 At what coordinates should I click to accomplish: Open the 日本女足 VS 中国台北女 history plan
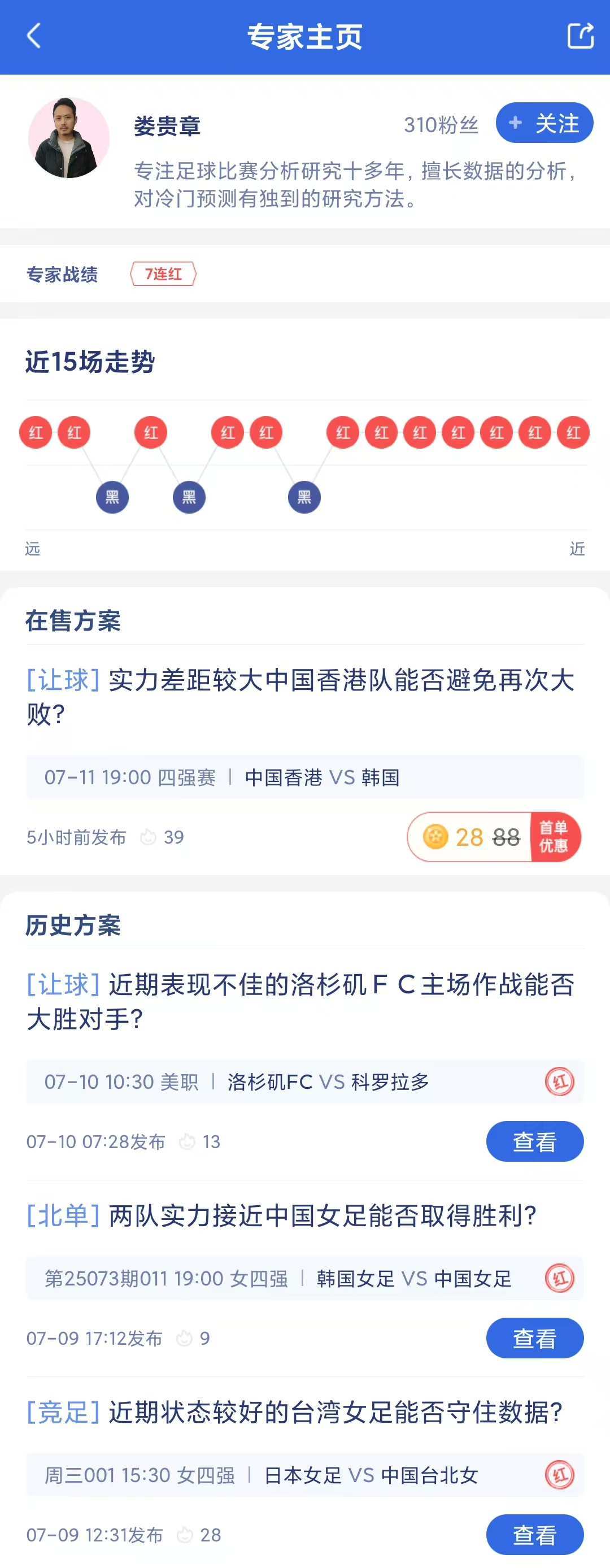click(294, 1412)
